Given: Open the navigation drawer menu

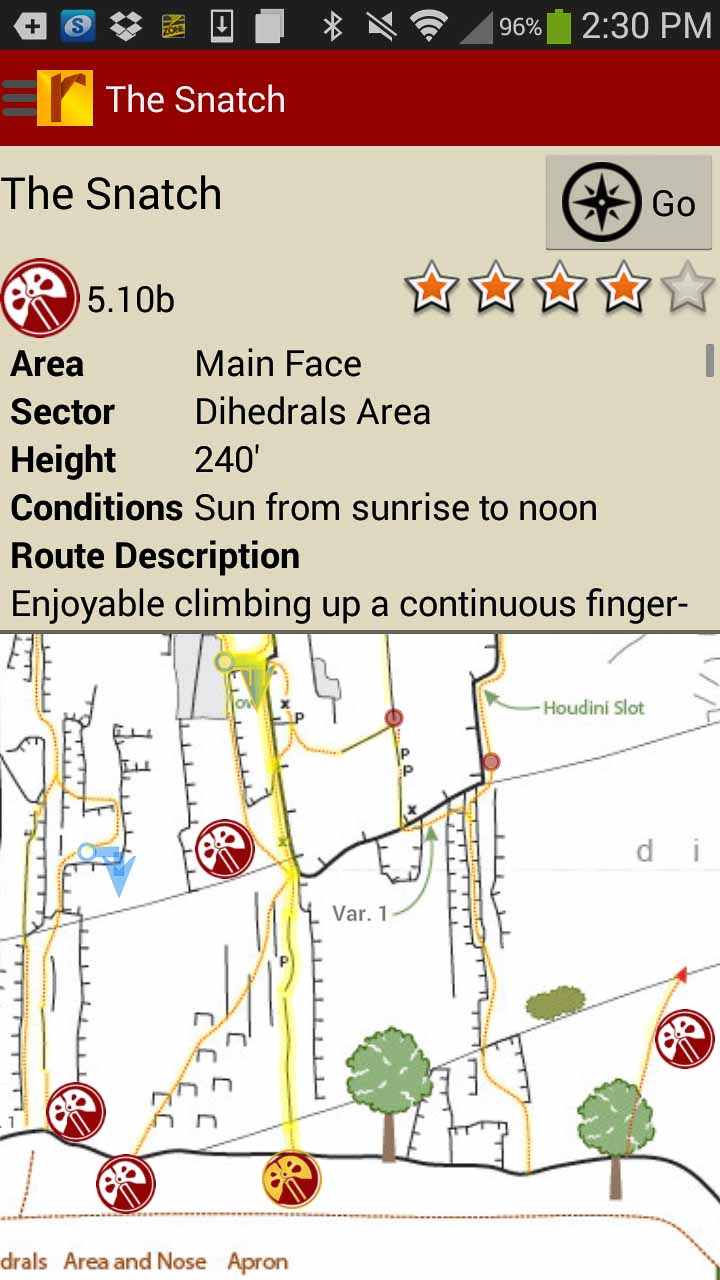Looking at the screenshot, I should pos(20,98).
